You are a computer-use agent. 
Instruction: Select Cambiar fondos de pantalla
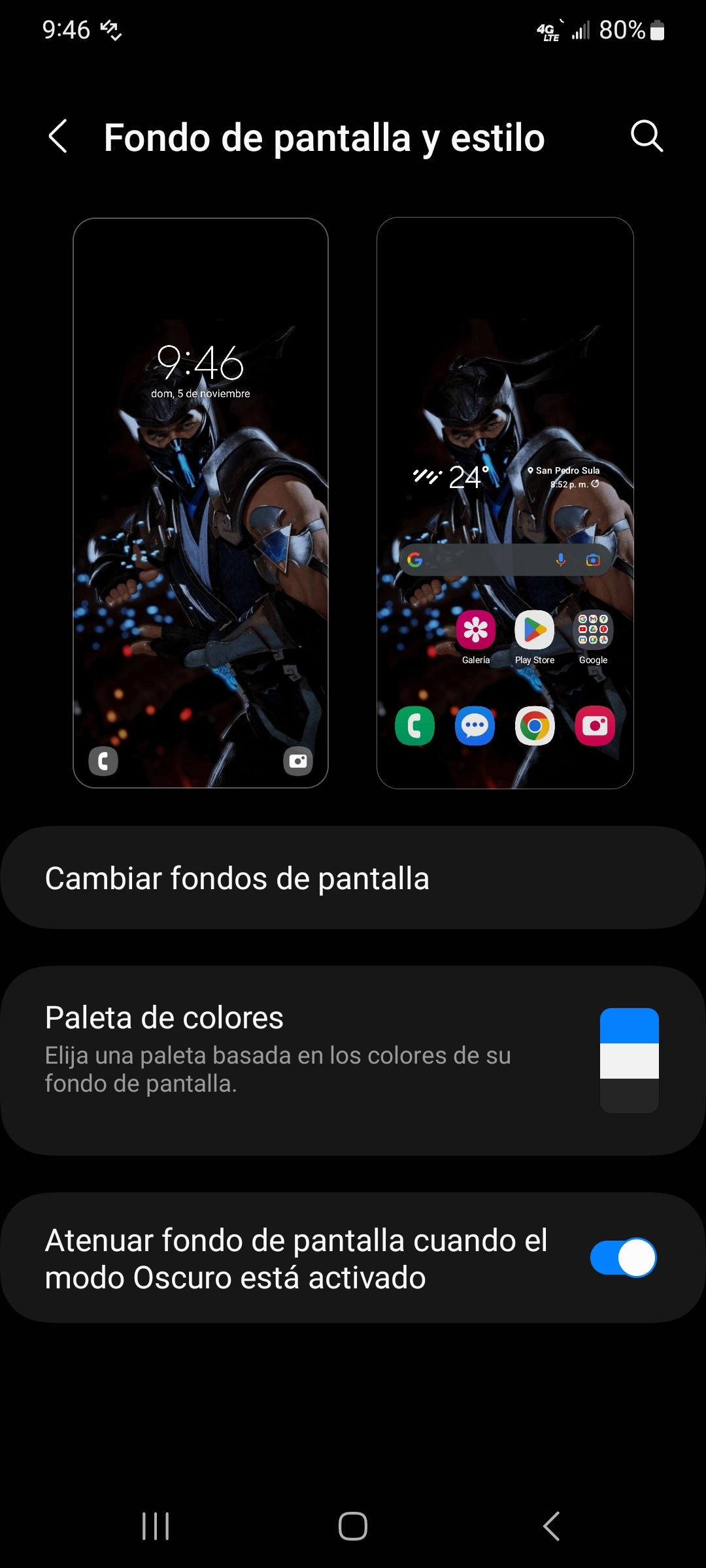coord(353,879)
